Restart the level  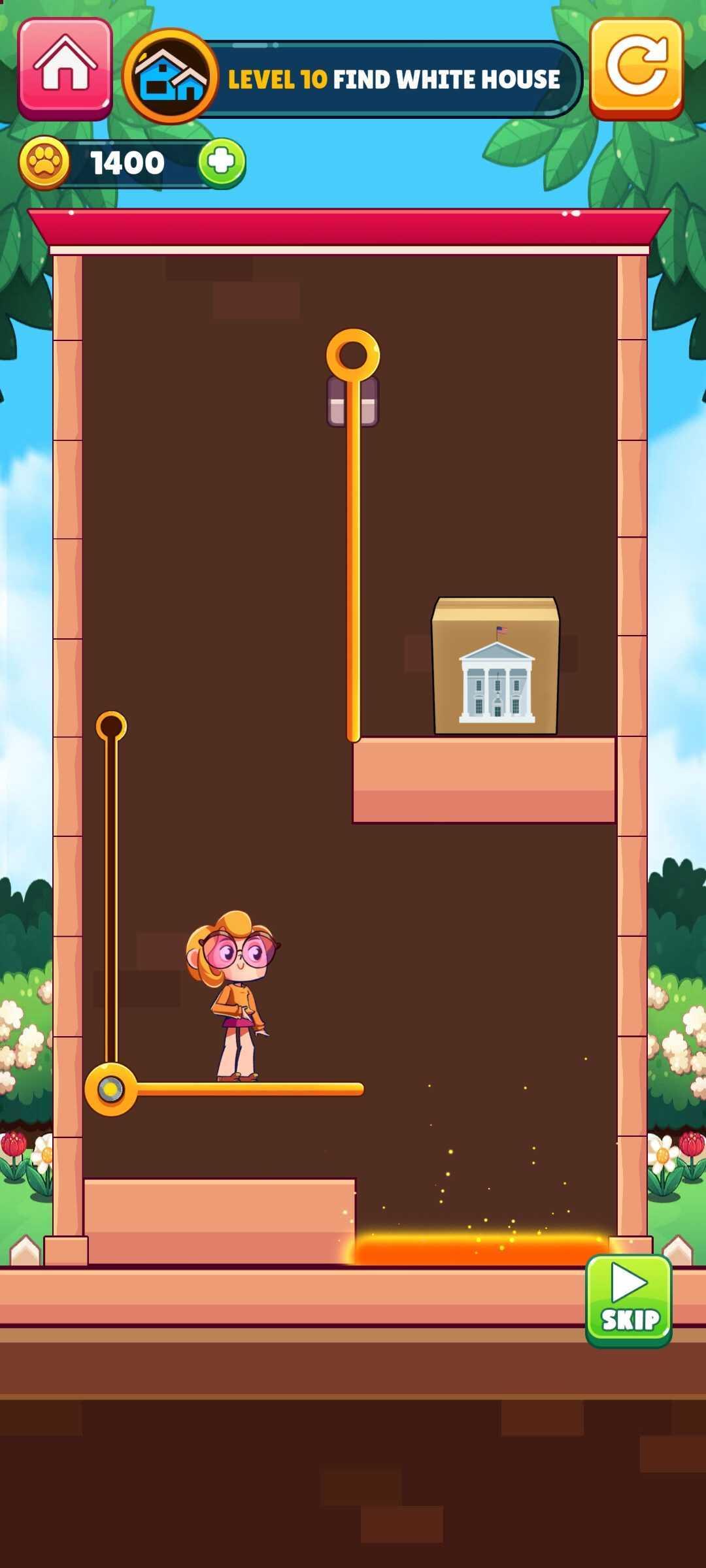636,67
